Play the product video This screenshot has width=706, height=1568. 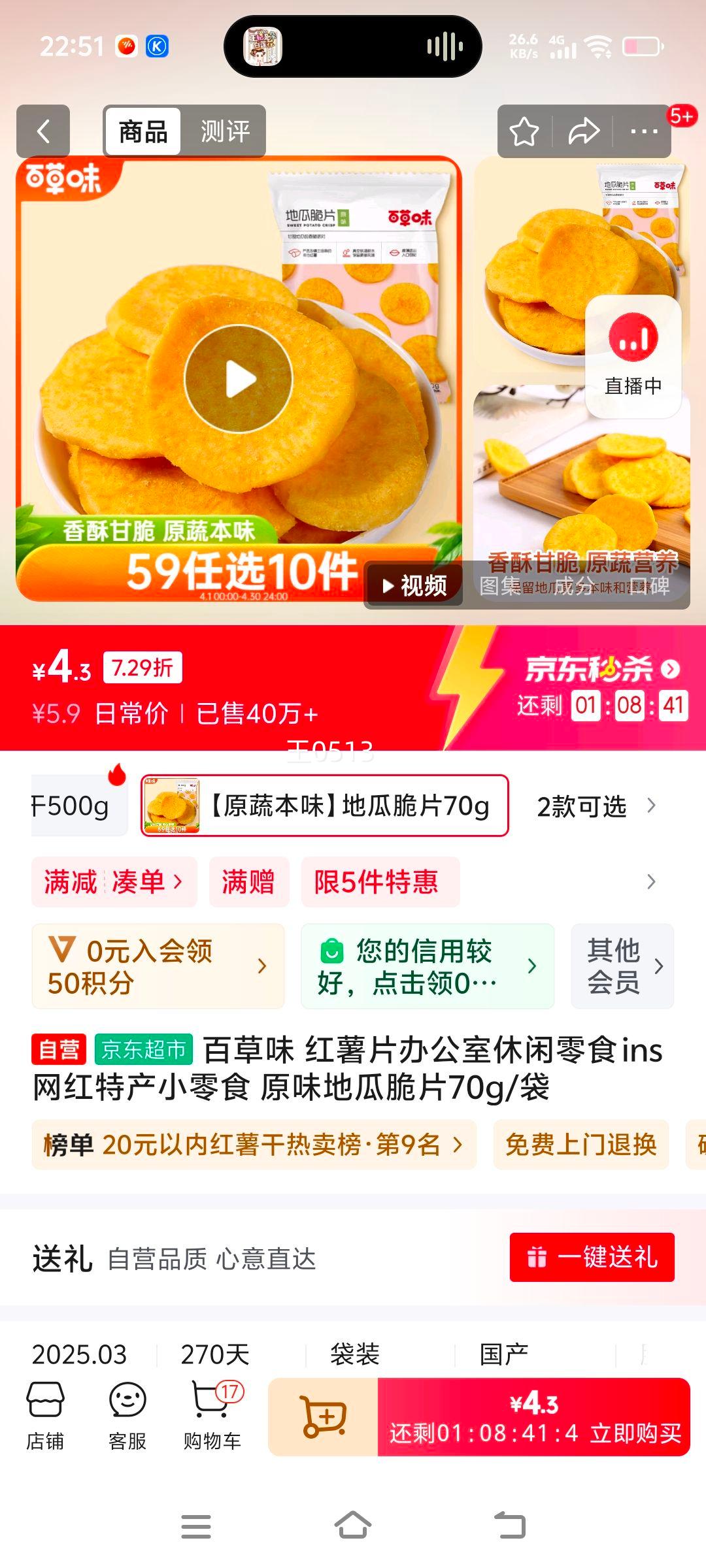(x=242, y=378)
